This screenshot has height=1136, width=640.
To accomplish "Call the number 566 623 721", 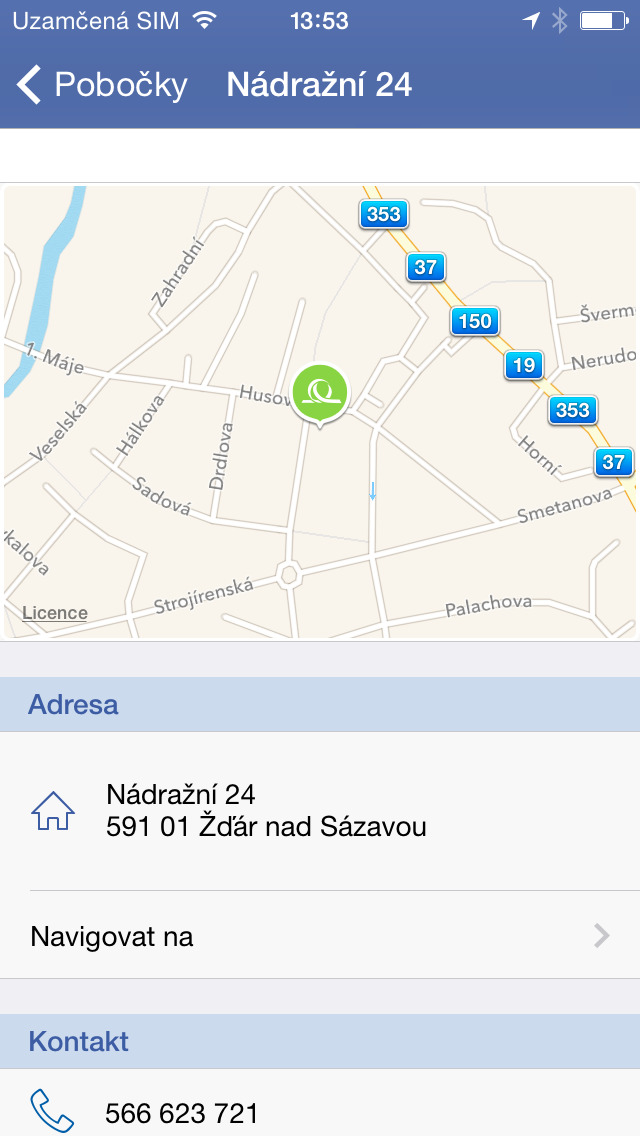I will [x=181, y=1113].
